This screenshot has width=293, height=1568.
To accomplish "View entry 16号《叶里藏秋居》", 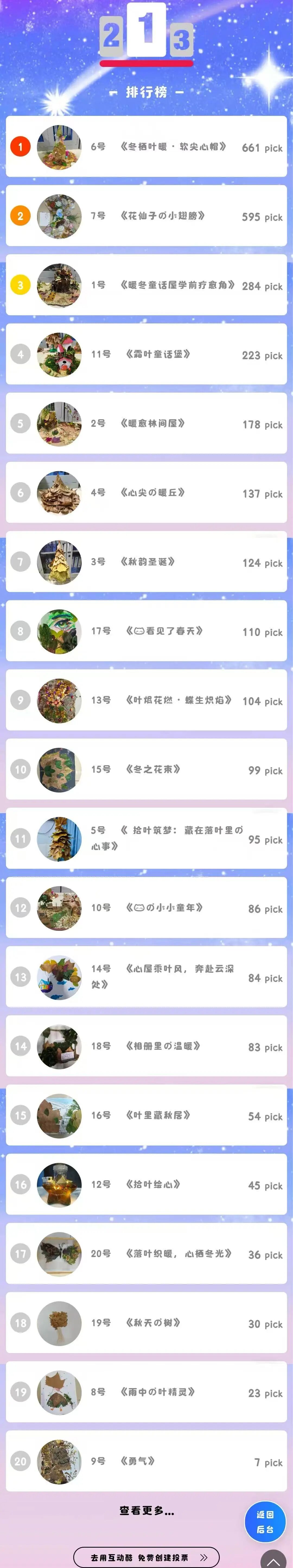I will click(146, 1115).
